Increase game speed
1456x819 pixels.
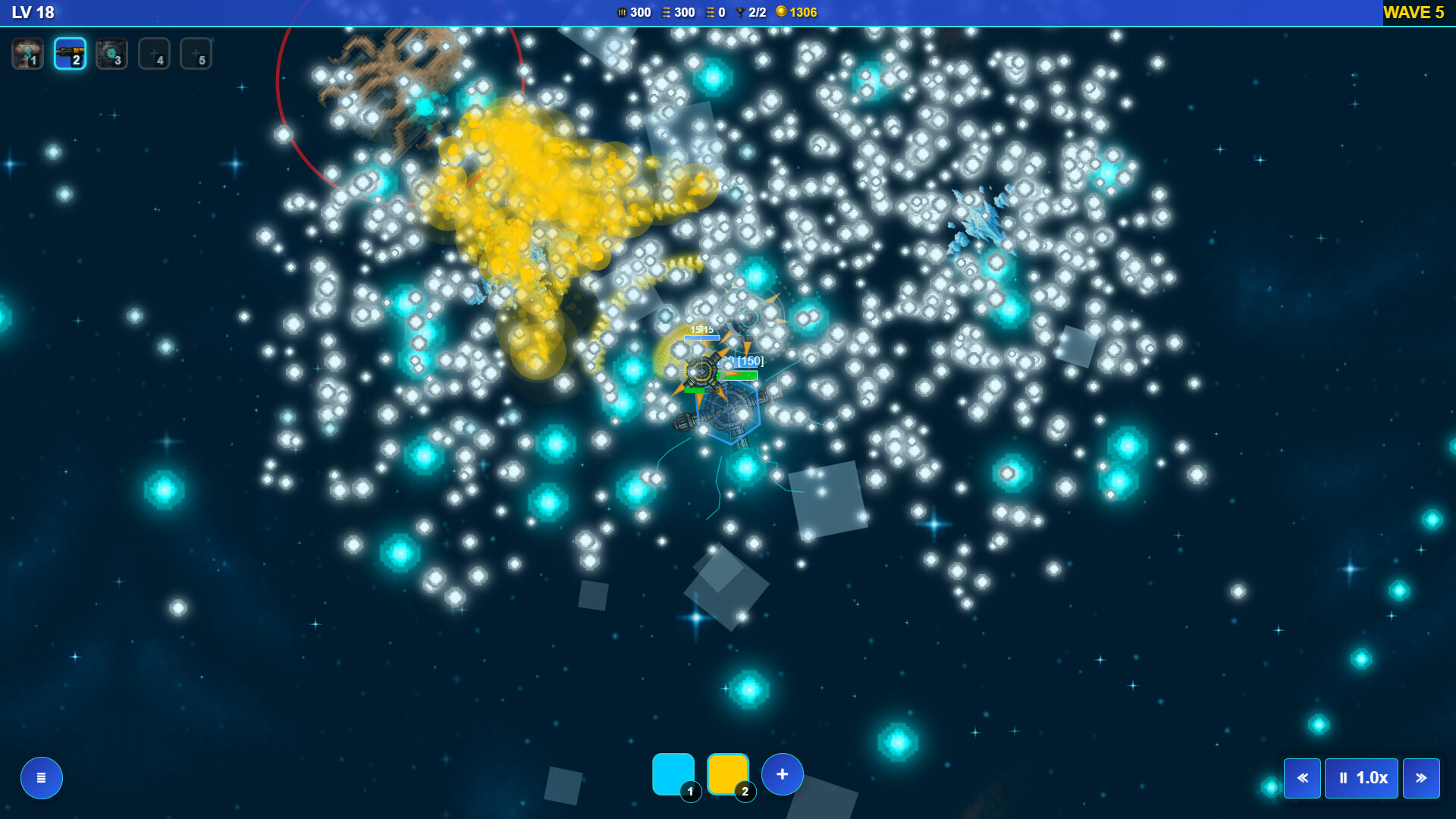tap(1420, 778)
